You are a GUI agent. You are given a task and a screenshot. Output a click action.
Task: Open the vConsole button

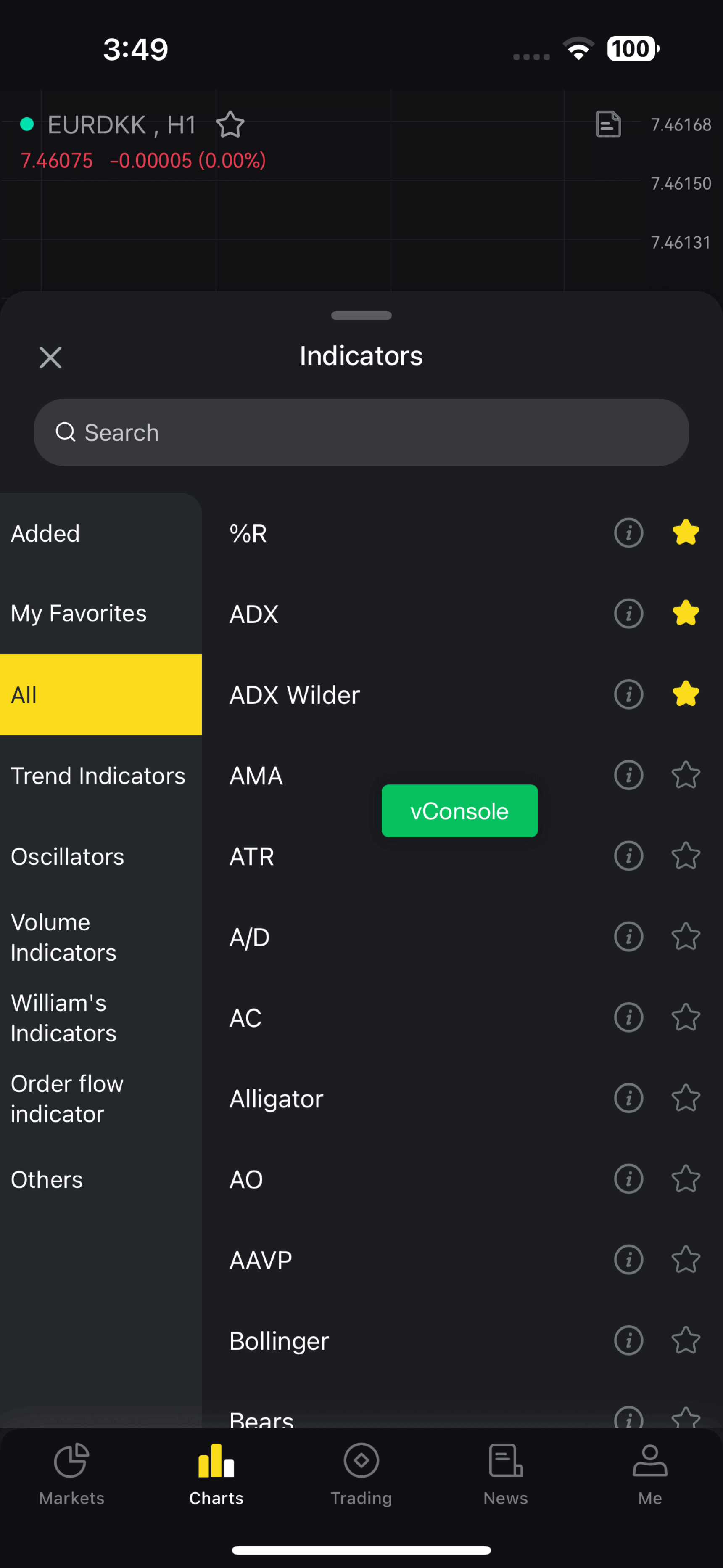[459, 811]
